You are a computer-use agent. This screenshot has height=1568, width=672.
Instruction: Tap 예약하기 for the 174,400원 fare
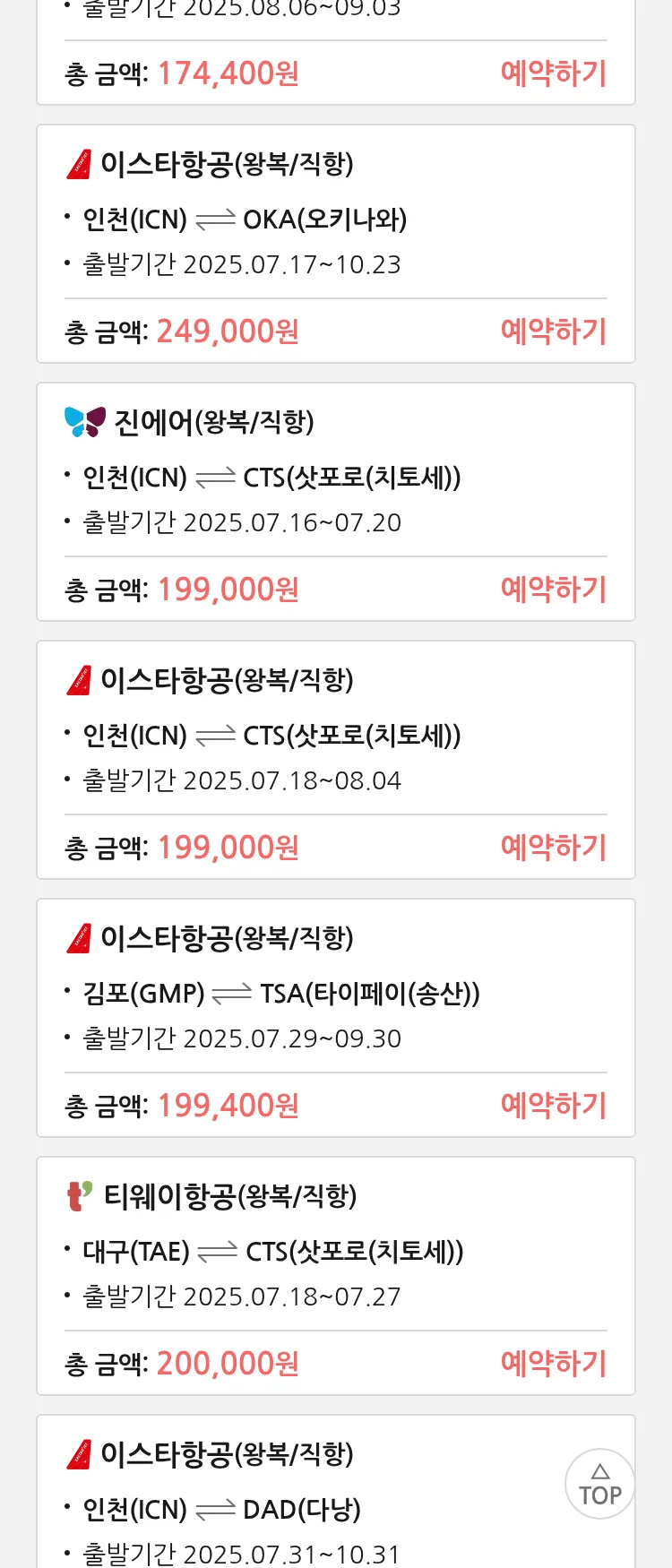click(553, 73)
